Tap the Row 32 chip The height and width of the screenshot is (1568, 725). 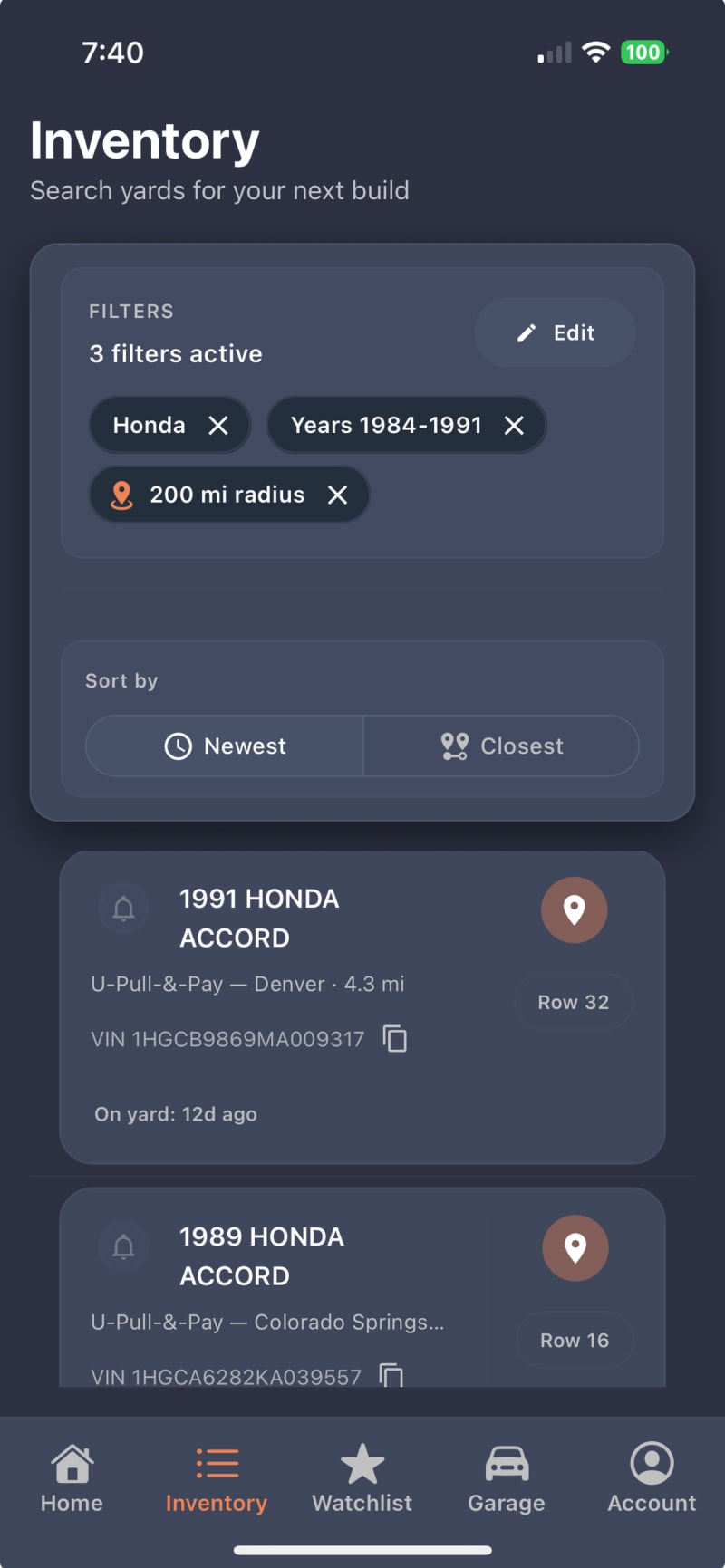(x=574, y=1002)
